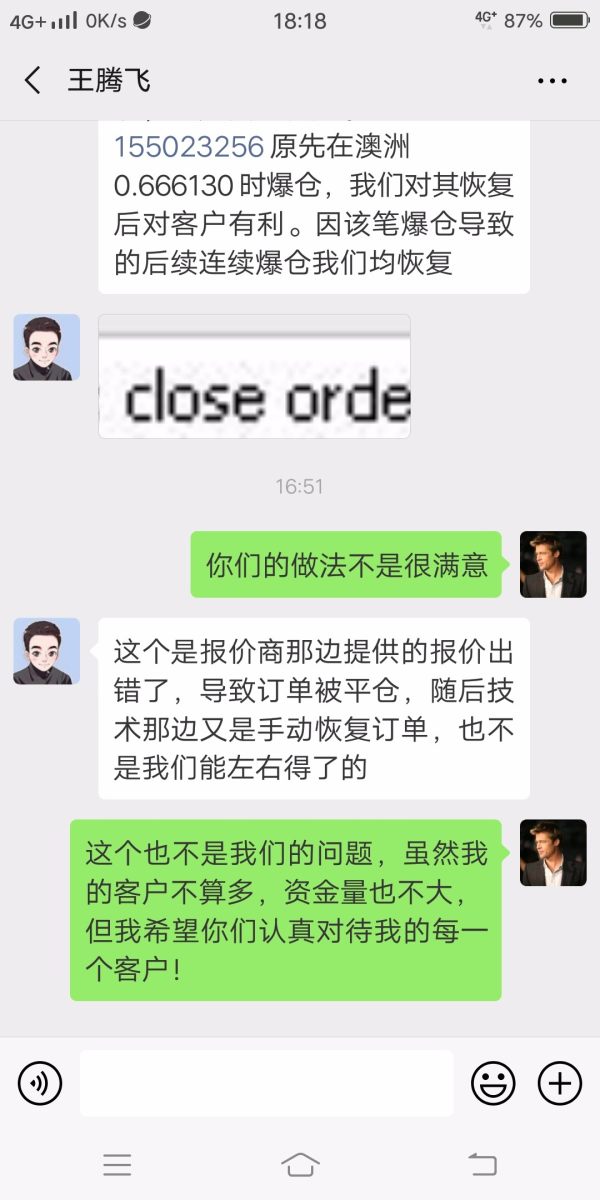The image size is (600, 1200).
Task: Focus the message text field
Action: click(x=266, y=1083)
